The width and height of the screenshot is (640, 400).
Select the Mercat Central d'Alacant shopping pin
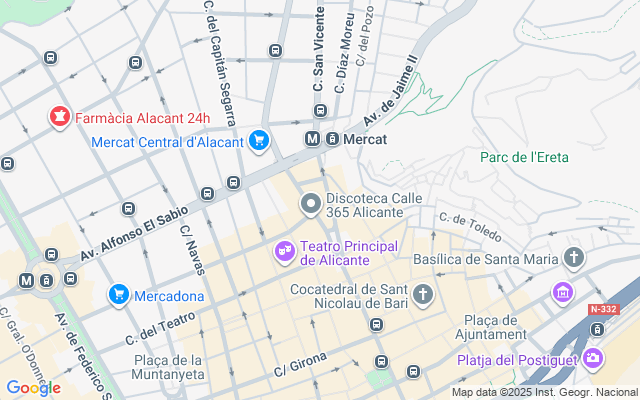point(259,141)
